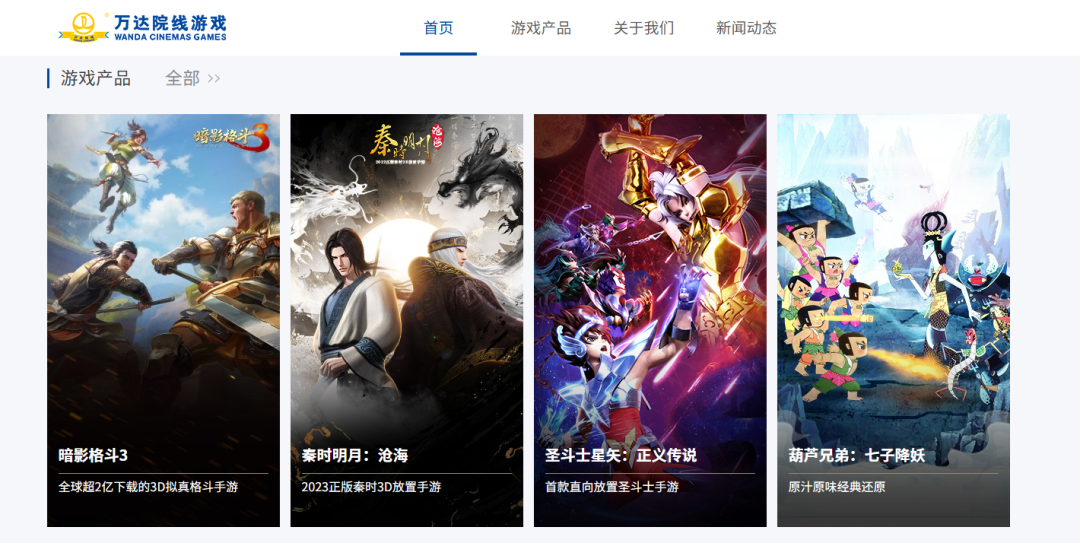Open the 游戏产品 navigation tab
Screen dimensions: 1080x543
coord(541,28)
